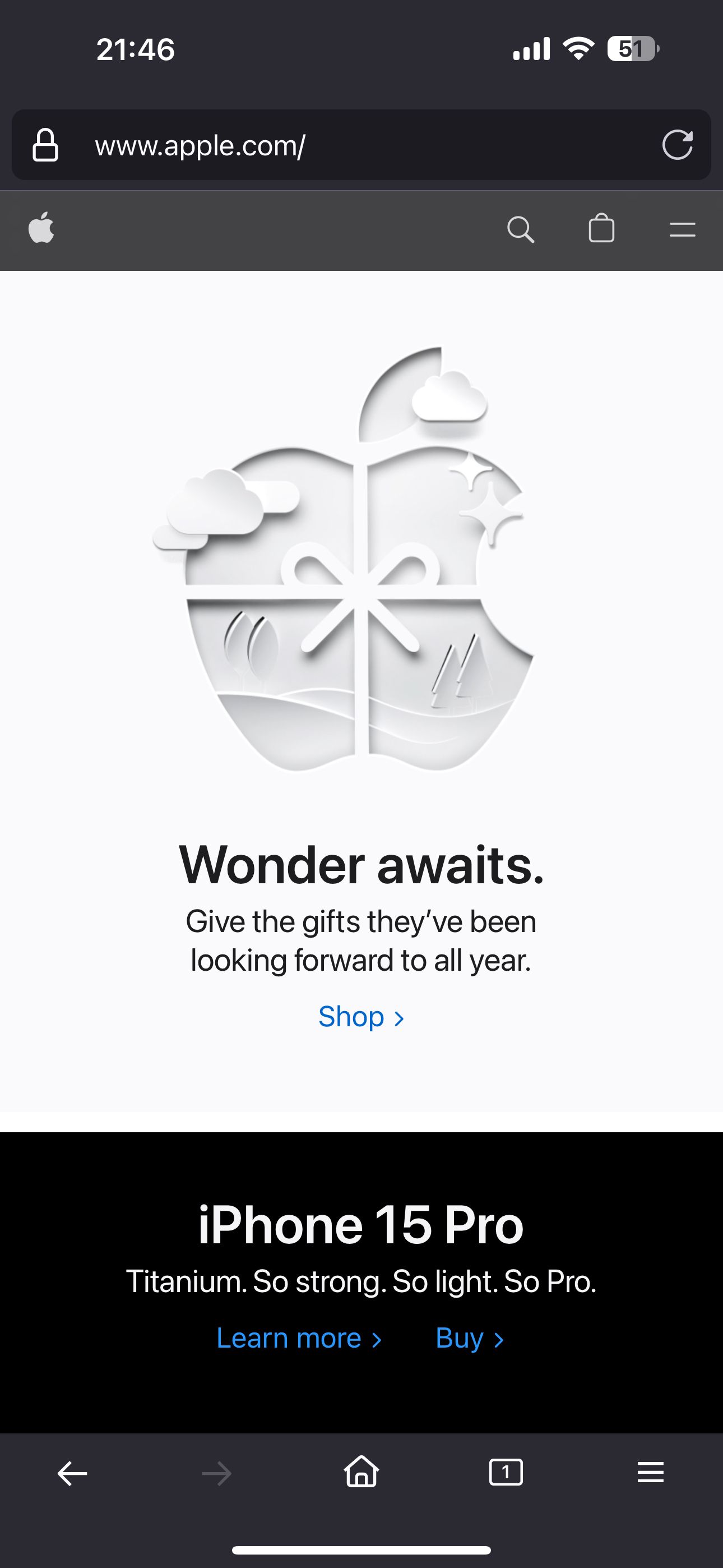Open the tabs overview

click(506, 1473)
